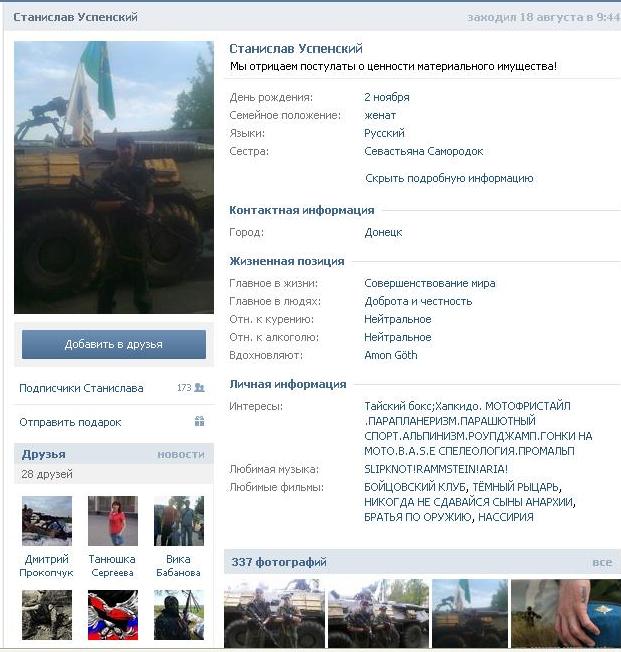This screenshot has height=652, width=621.
Task: Open birthday link 2 ноября
Action: (x=386, y=97)
